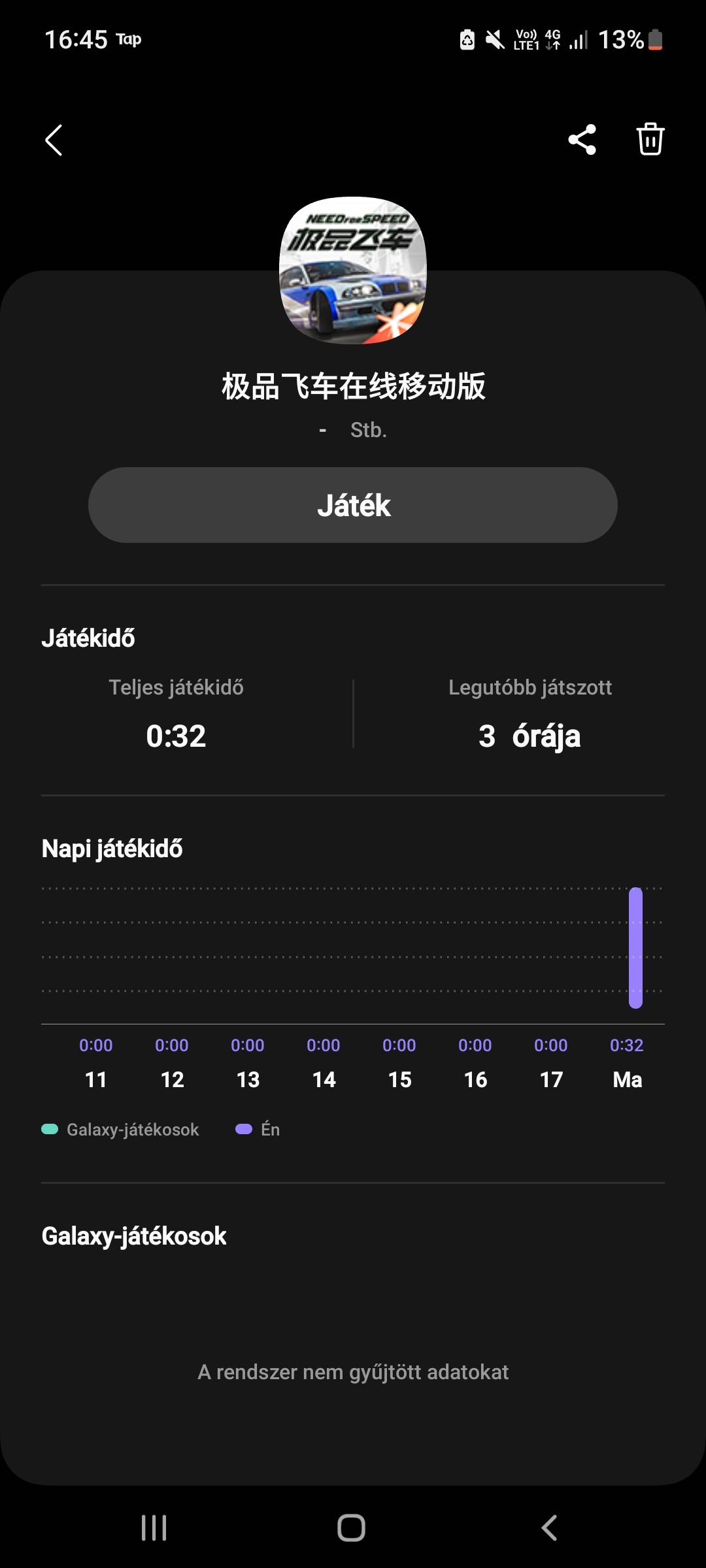Share this game via the share icon
Image resolution: width=706 pixels, height=1568 pixels.
(x=582, y=139)
